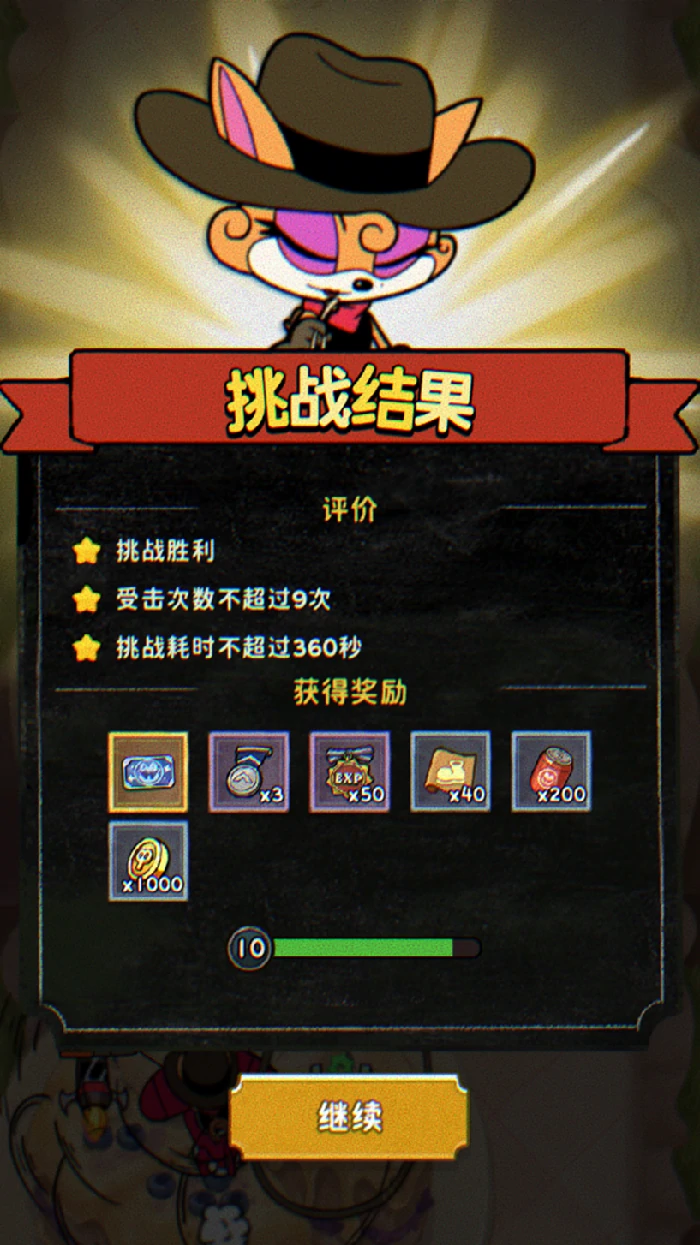Screen dimensions: 700x1245
Task: Inspect the gold coin reward x1000
Action: pos(148,861)
